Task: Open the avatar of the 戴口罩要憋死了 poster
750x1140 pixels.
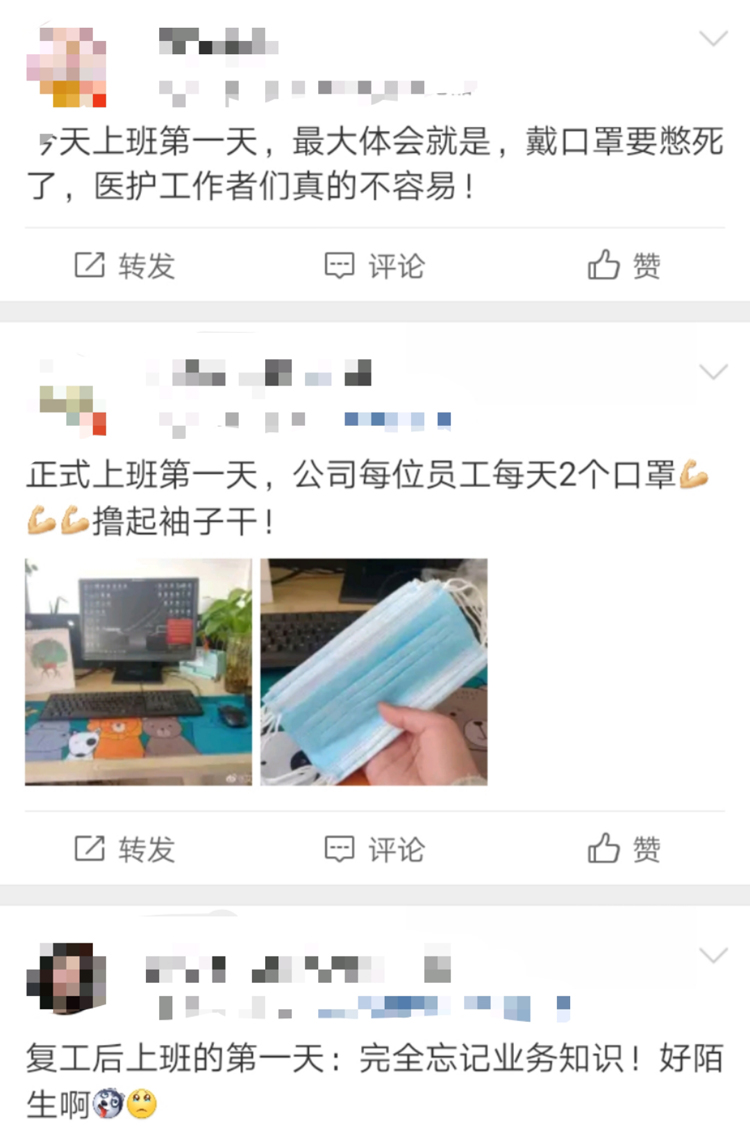Action: pos(66,66)
